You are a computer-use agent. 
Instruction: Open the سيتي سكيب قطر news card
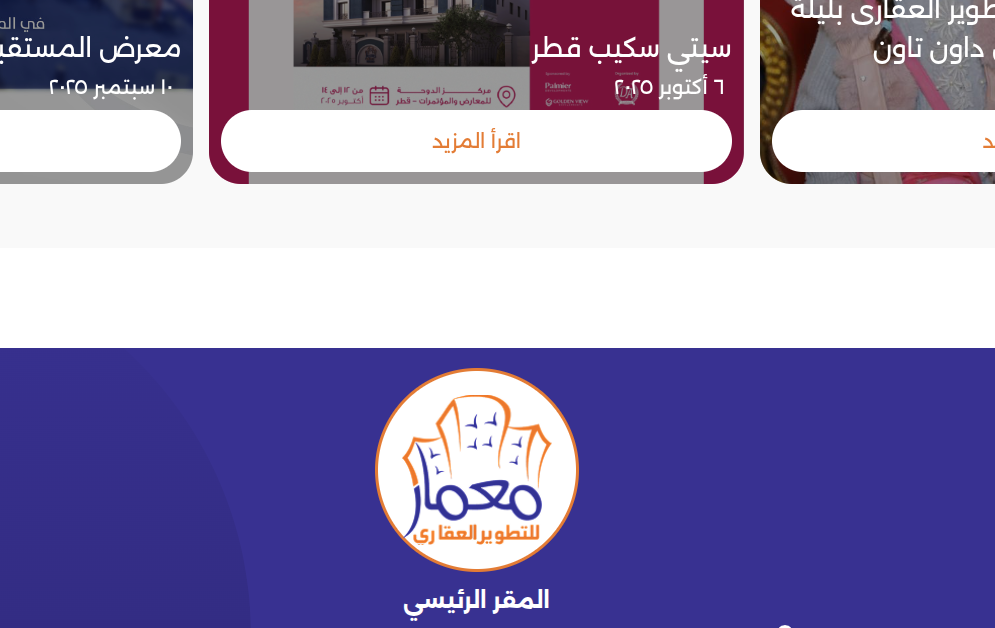click(x=630, y=48)
